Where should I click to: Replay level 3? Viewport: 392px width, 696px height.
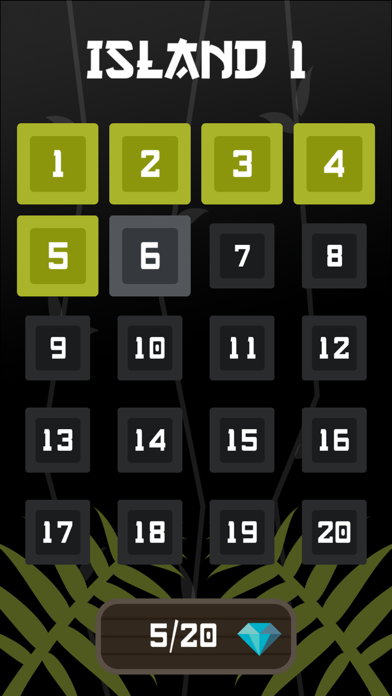[x=242, y=164]
